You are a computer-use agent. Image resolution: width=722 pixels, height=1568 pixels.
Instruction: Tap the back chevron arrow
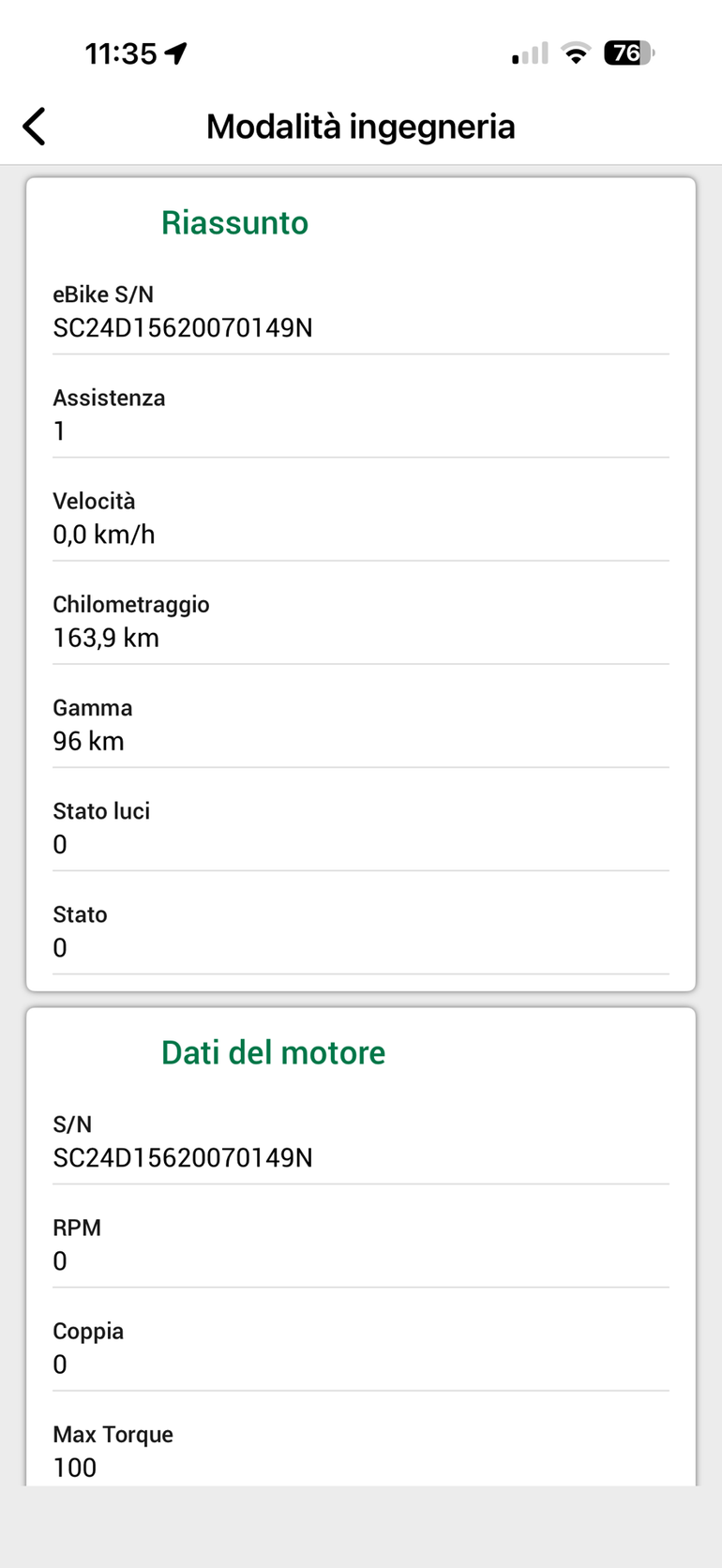tap(35, 126)
